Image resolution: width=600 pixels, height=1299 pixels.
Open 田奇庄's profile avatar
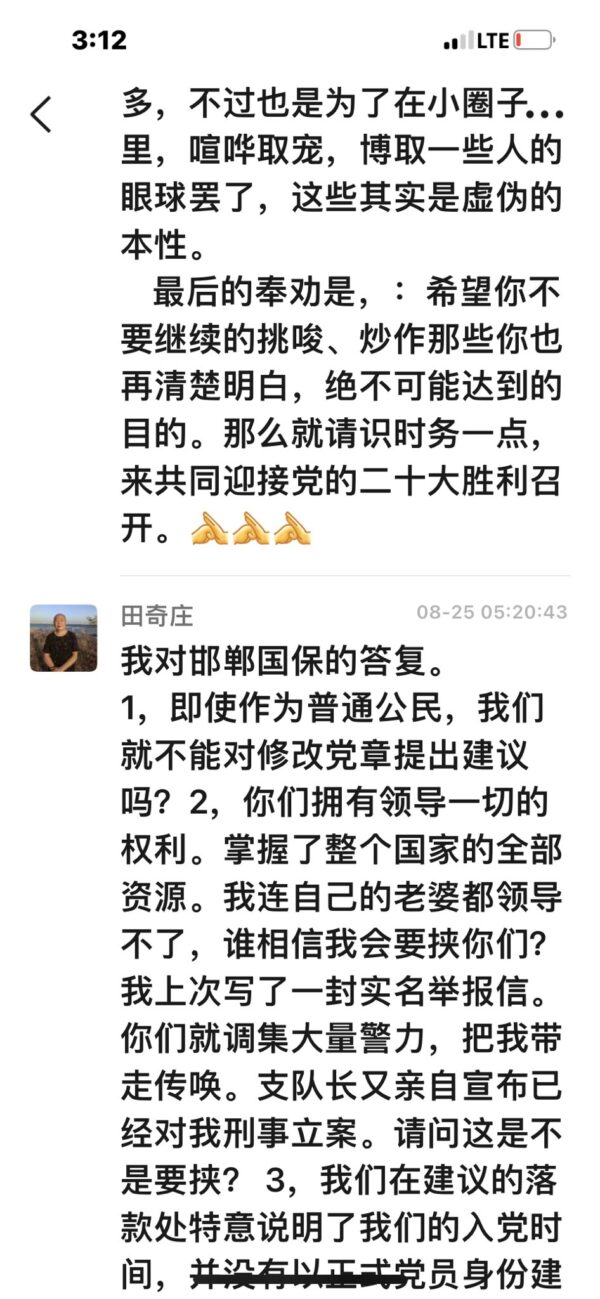[64, 637]
